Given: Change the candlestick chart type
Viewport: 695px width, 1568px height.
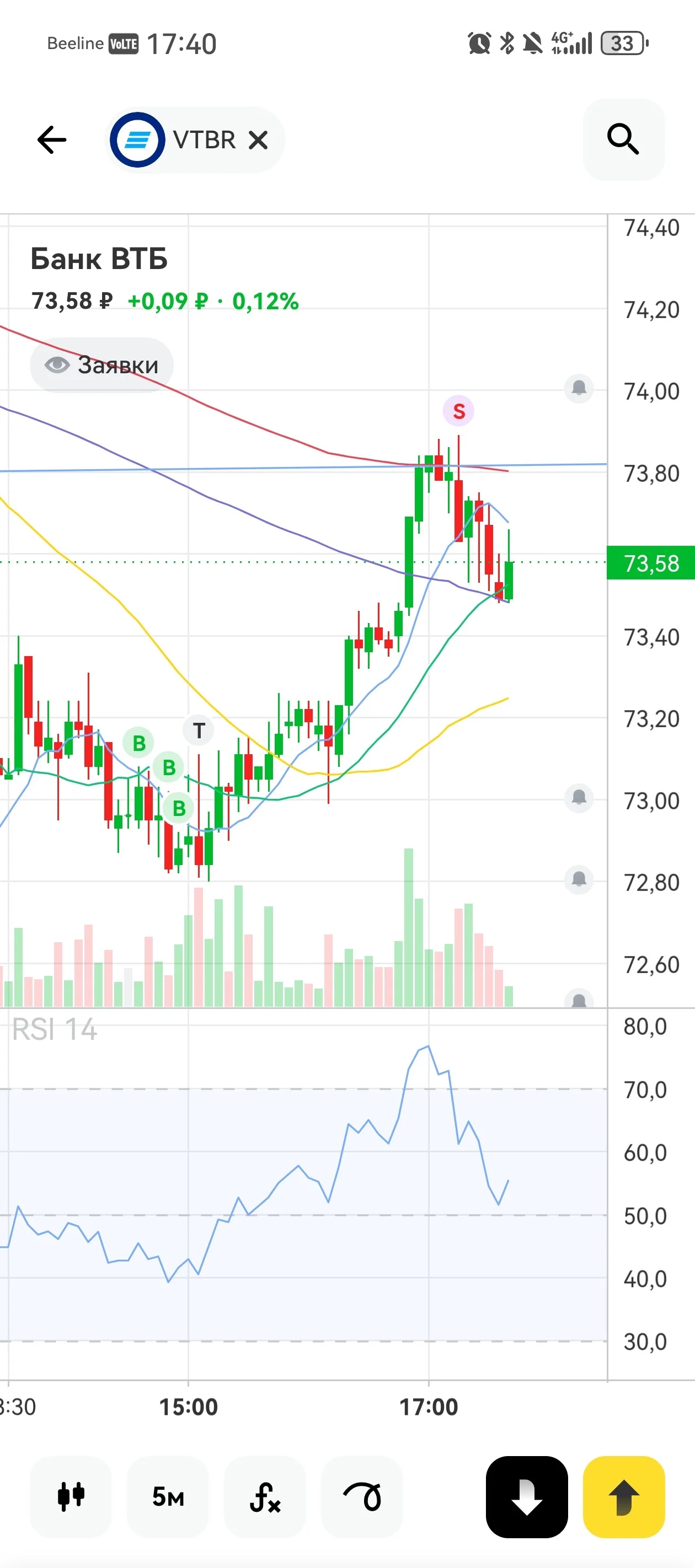Looking at the screenshot, I should (71, 1496).
